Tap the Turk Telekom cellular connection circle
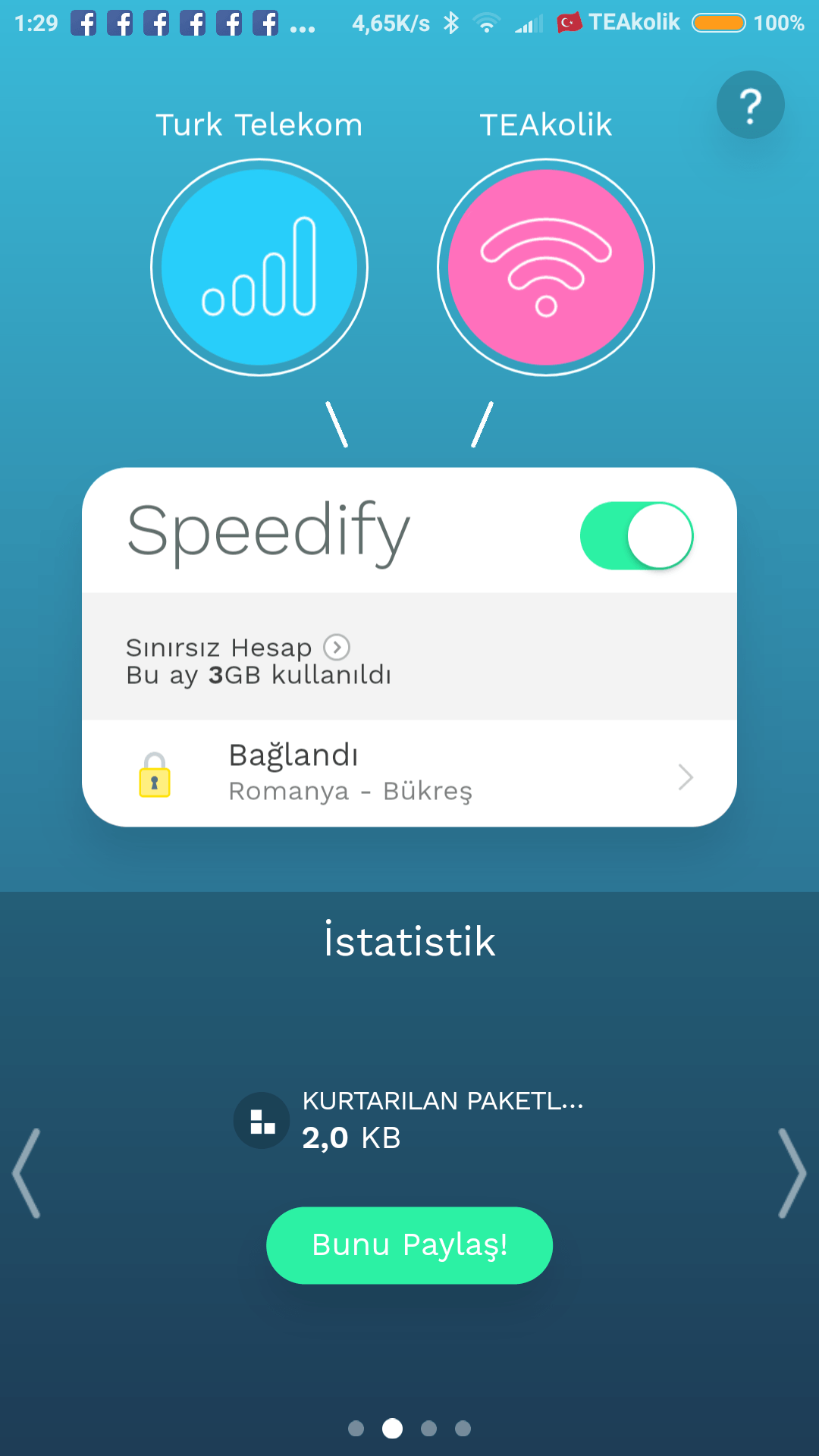This screenshot has width=819, height=1456. (259, 267)
